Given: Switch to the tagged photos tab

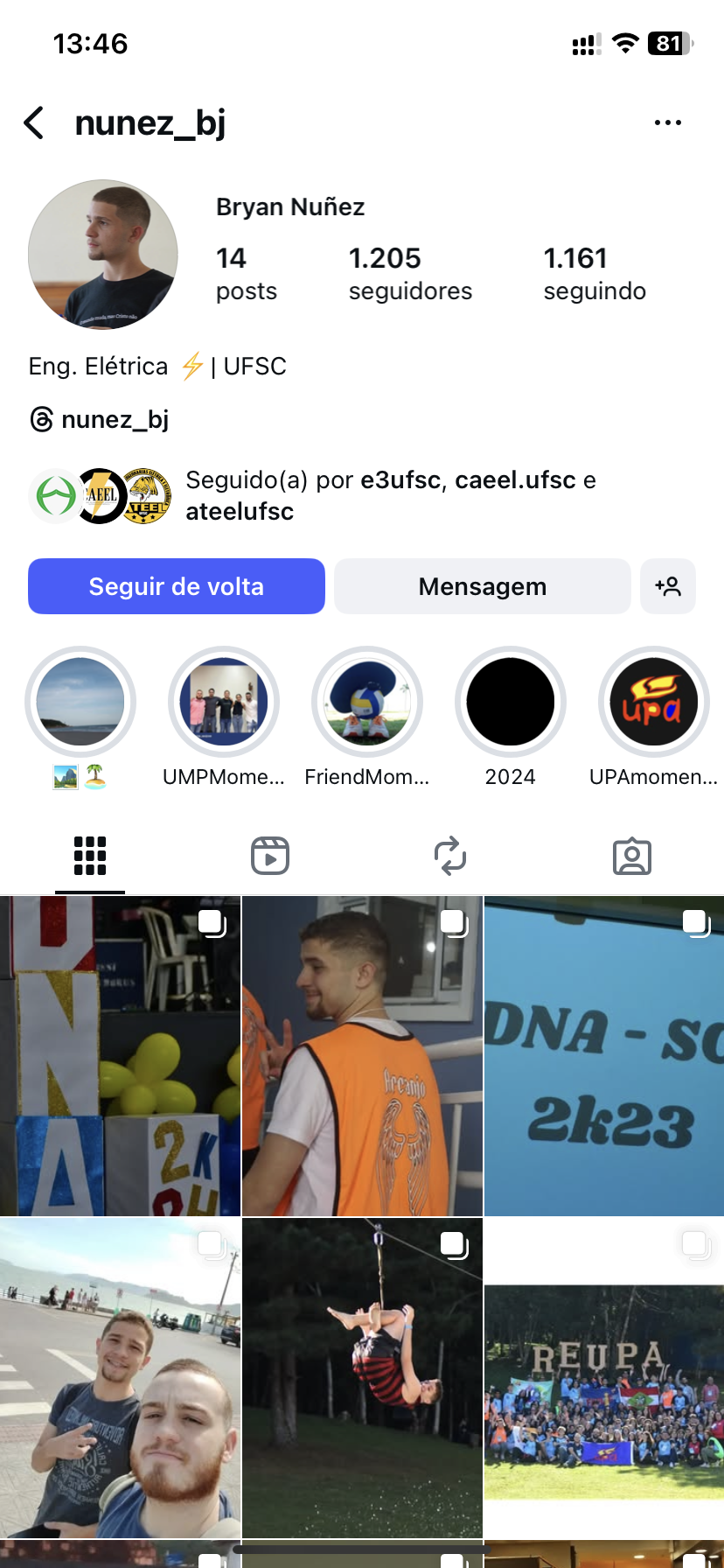Looking at the screenshot, I should (x=631, y=856).
